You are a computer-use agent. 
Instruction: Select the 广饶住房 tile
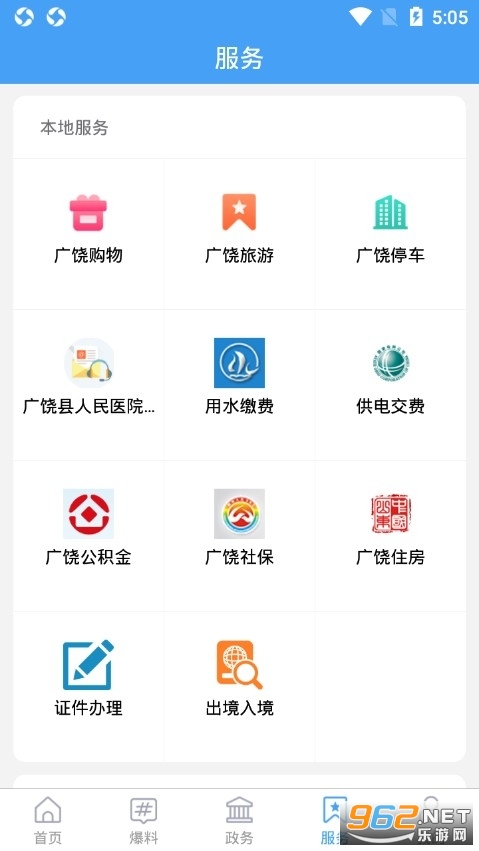click(x=390, y=536)
